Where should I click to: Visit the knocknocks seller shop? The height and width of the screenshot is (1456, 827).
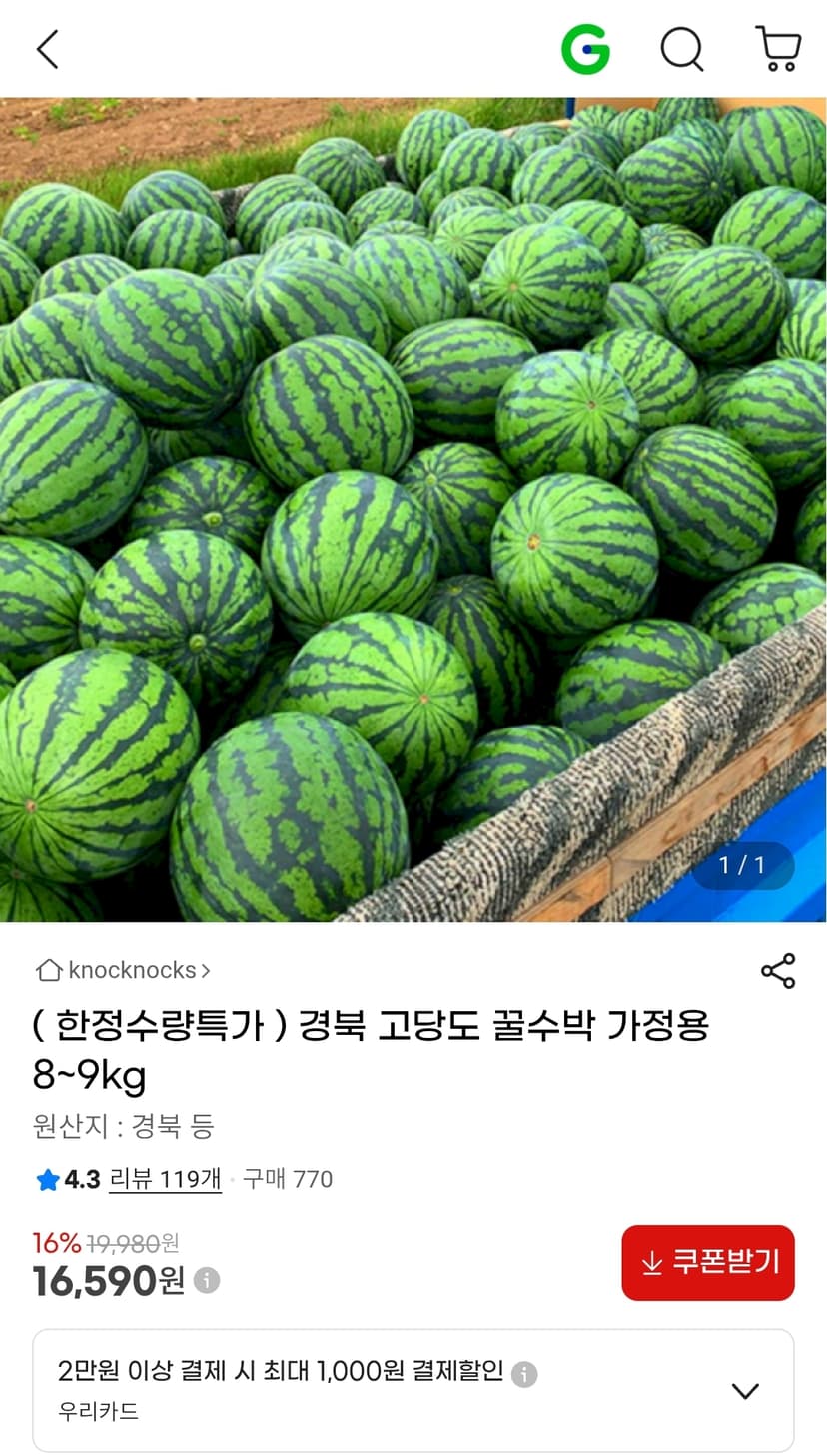tap(123, 970)
